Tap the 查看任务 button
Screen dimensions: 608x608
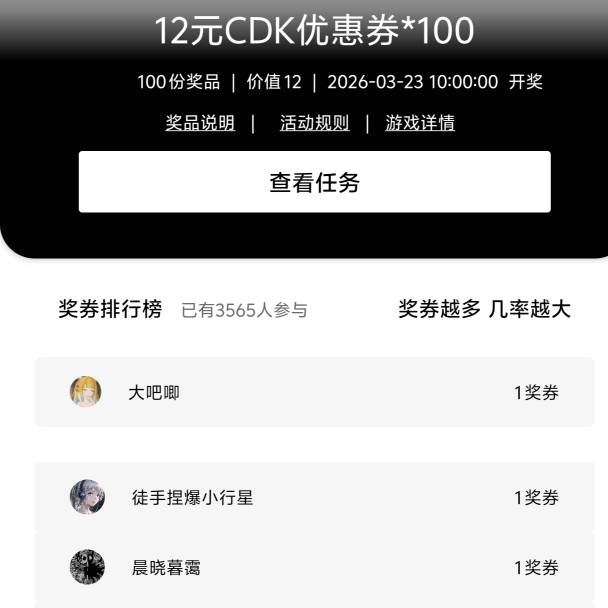coord(314,182)
